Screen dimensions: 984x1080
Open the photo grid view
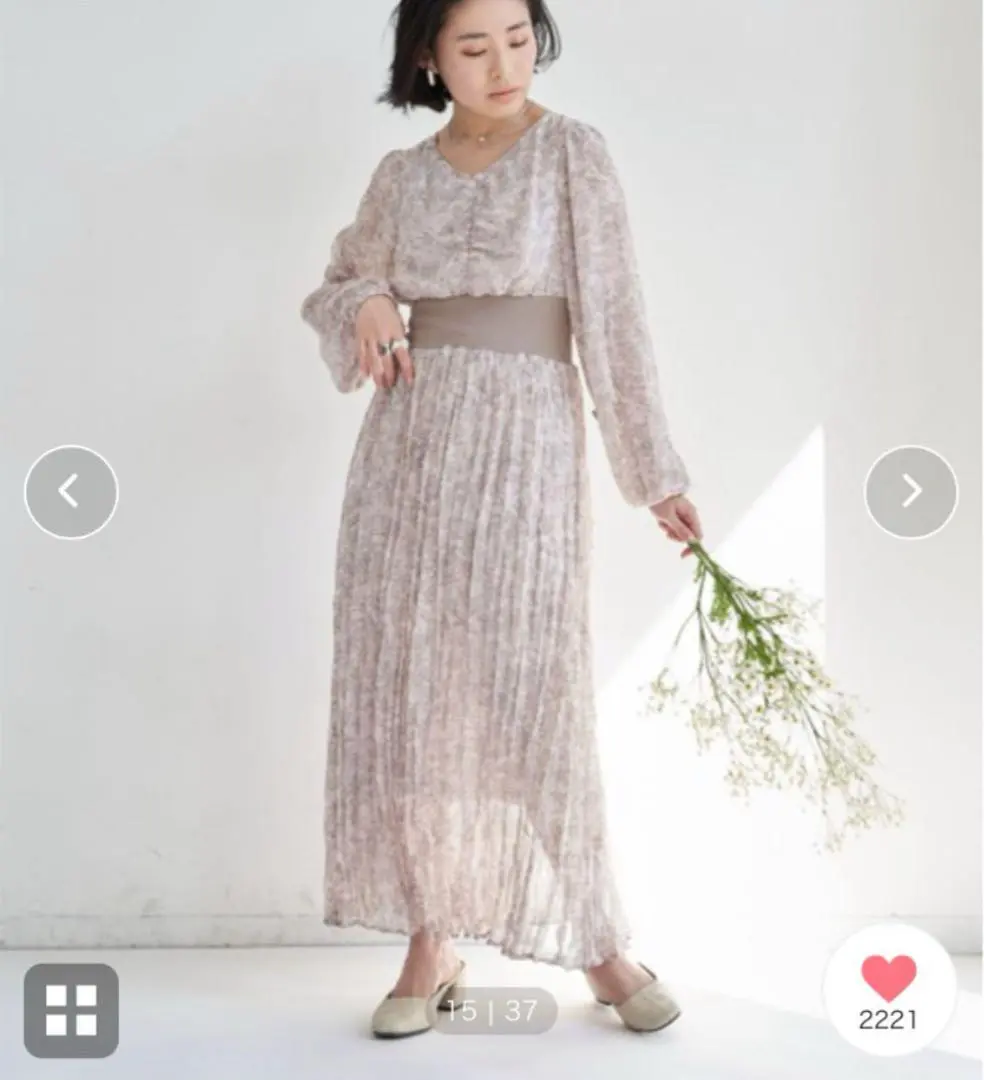click(71, 1009)
